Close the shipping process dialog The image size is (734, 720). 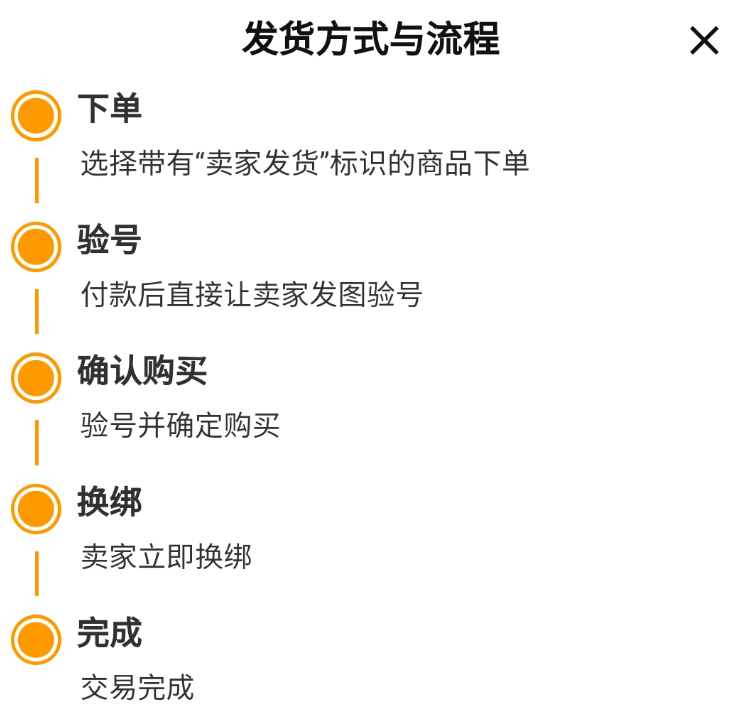coord(704,41)
